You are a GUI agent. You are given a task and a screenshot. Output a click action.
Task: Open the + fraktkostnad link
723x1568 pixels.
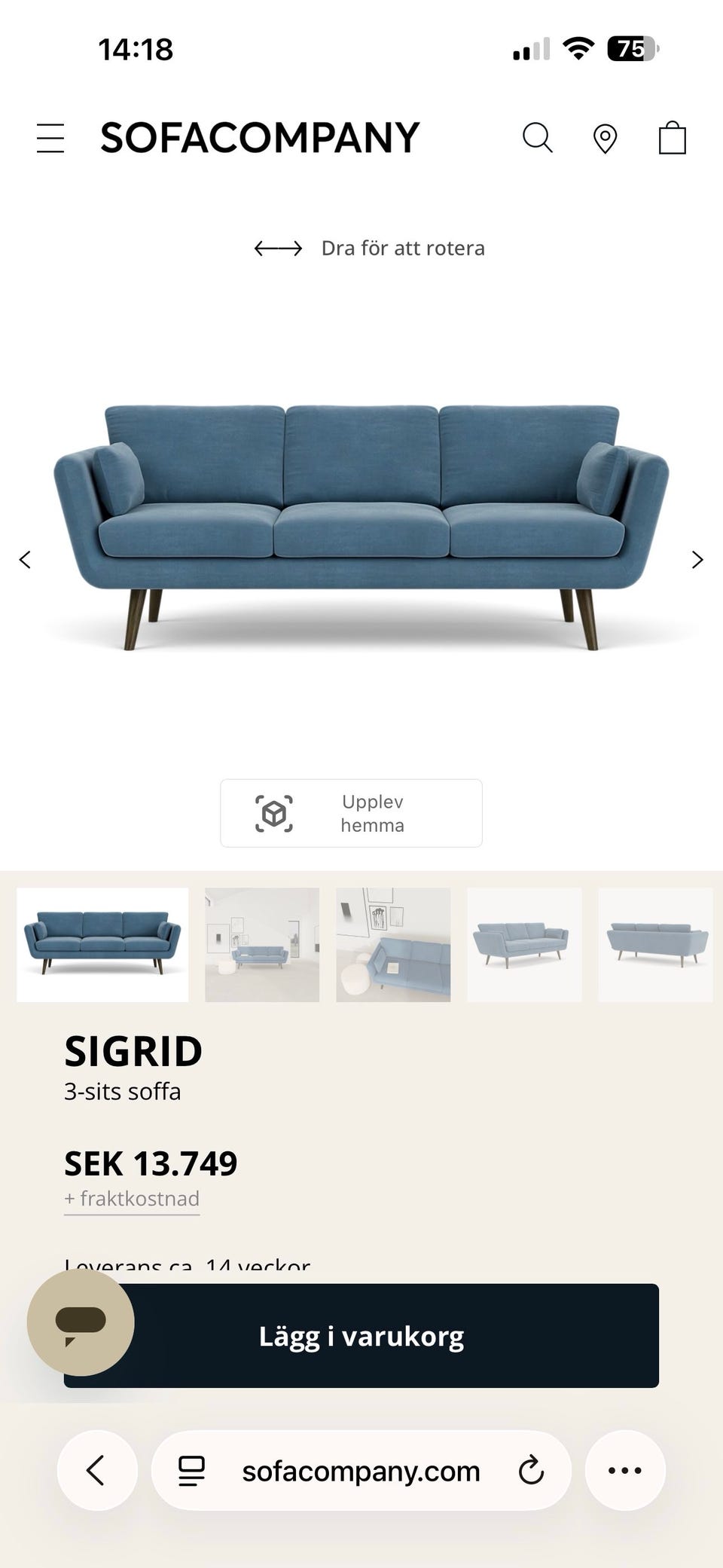pos(132,1199)
